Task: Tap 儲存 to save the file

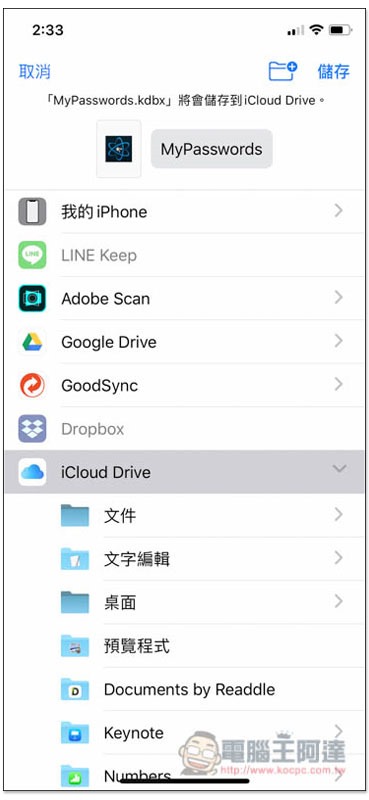Action: [333, 71]
